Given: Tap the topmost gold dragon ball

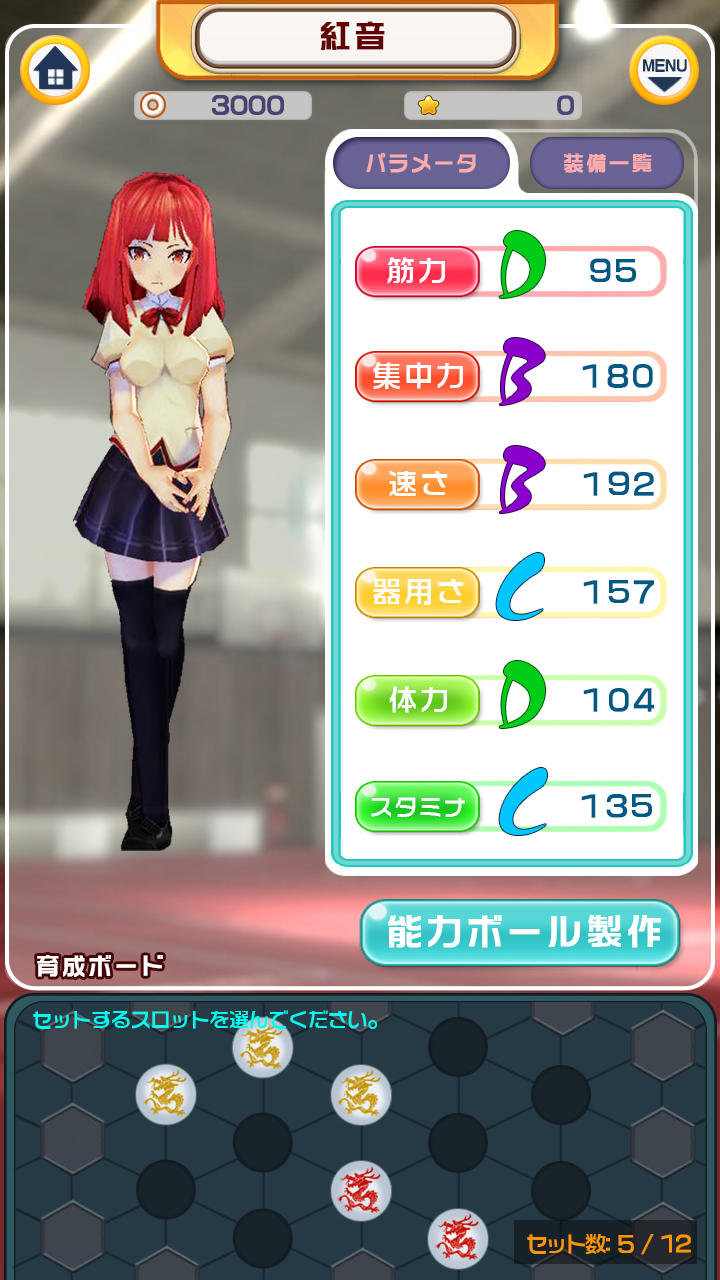Looking at the screenshot, I should click(260, 1056).
